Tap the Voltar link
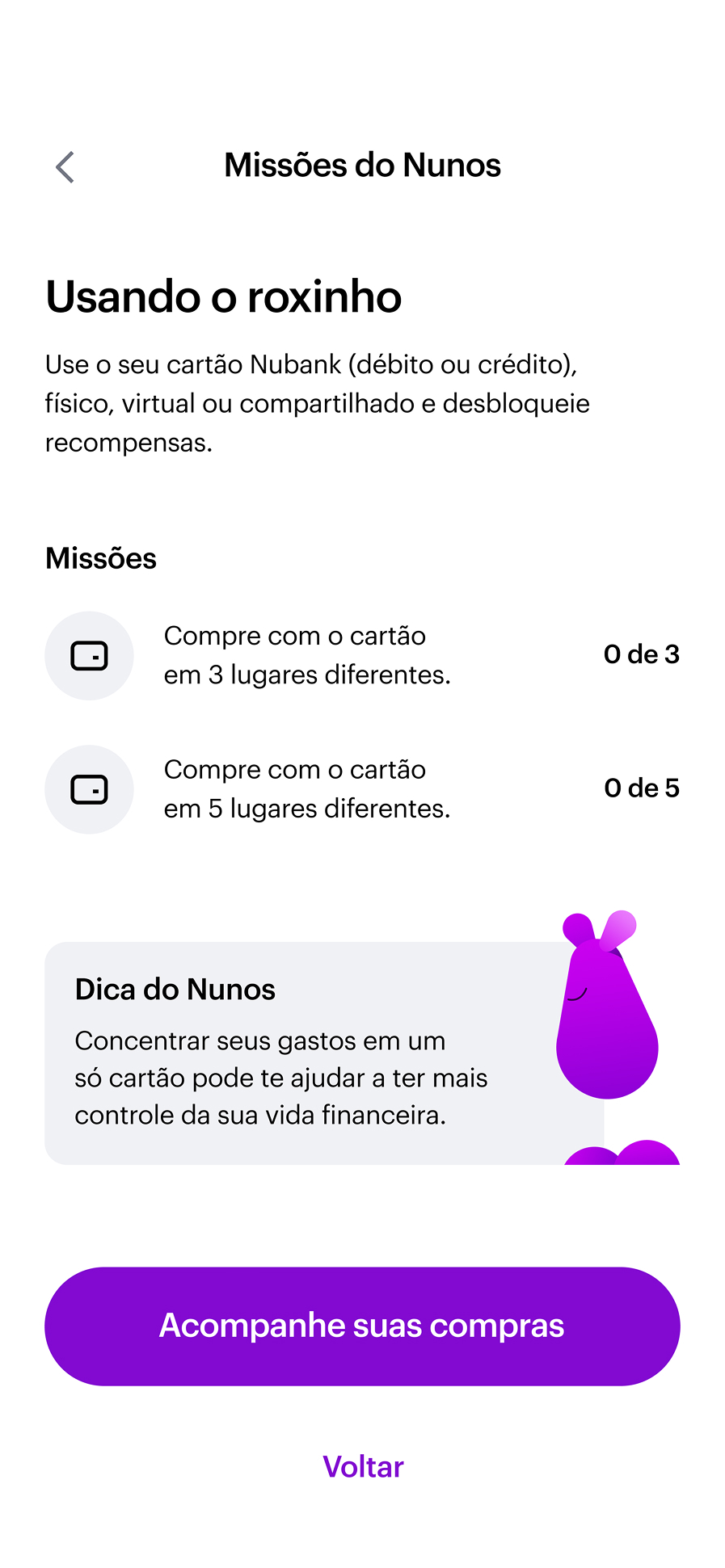 point(362,1466)
